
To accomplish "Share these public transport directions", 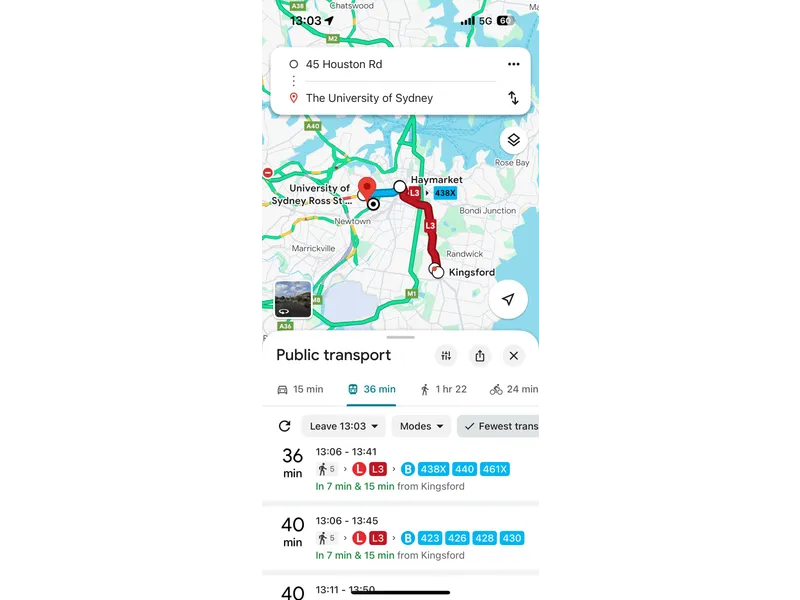I will pyautogui.click(x=480, y=356).
